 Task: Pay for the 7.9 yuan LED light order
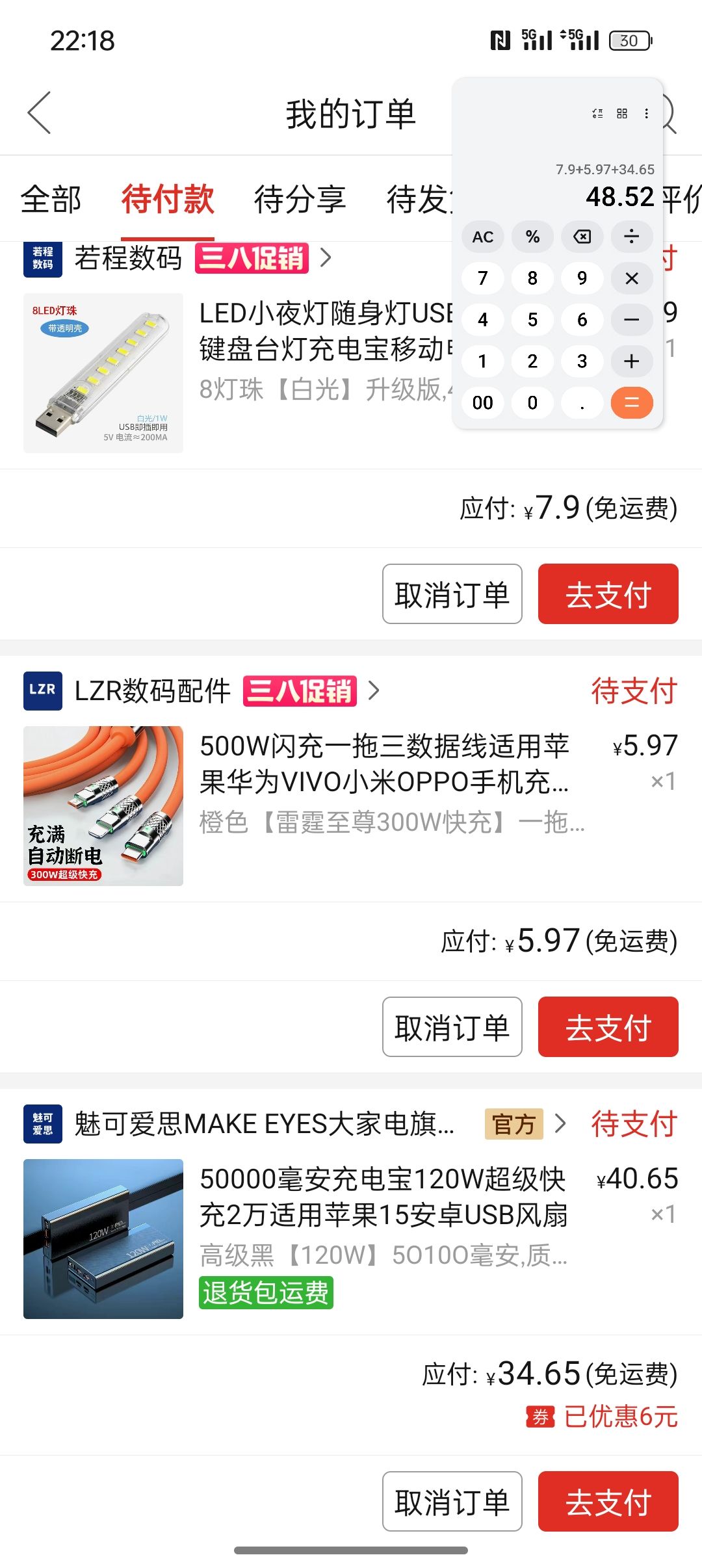[608, 594]
